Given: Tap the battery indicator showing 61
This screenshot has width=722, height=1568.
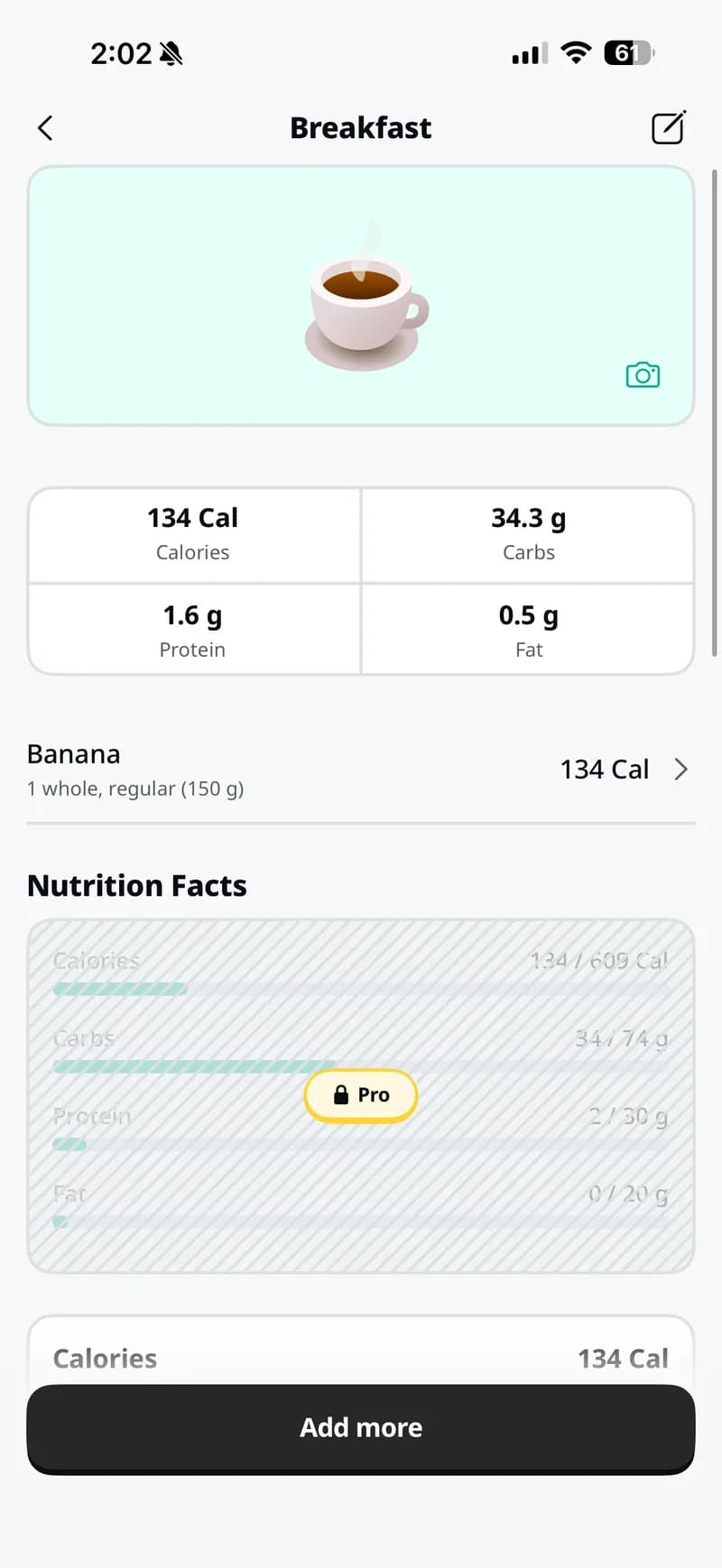Looking at the screenshot, I should click(x=626, y=52).
